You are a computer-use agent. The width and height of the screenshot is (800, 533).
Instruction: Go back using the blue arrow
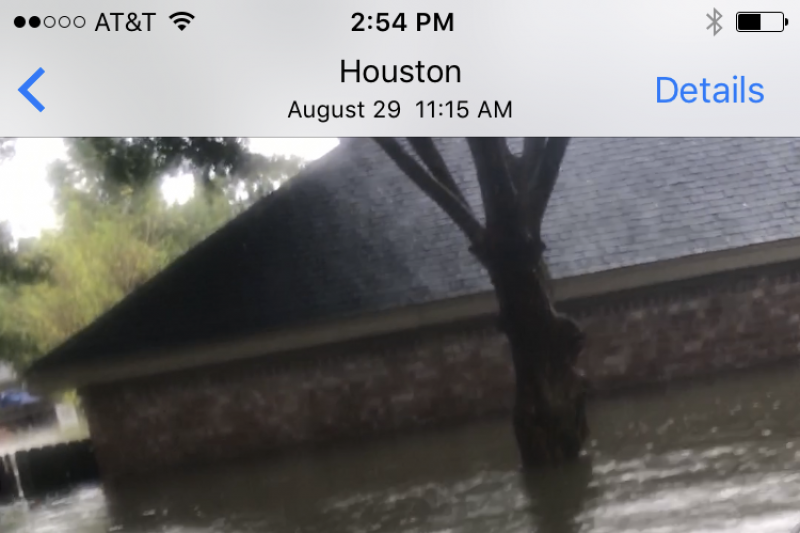coord(32,91)
